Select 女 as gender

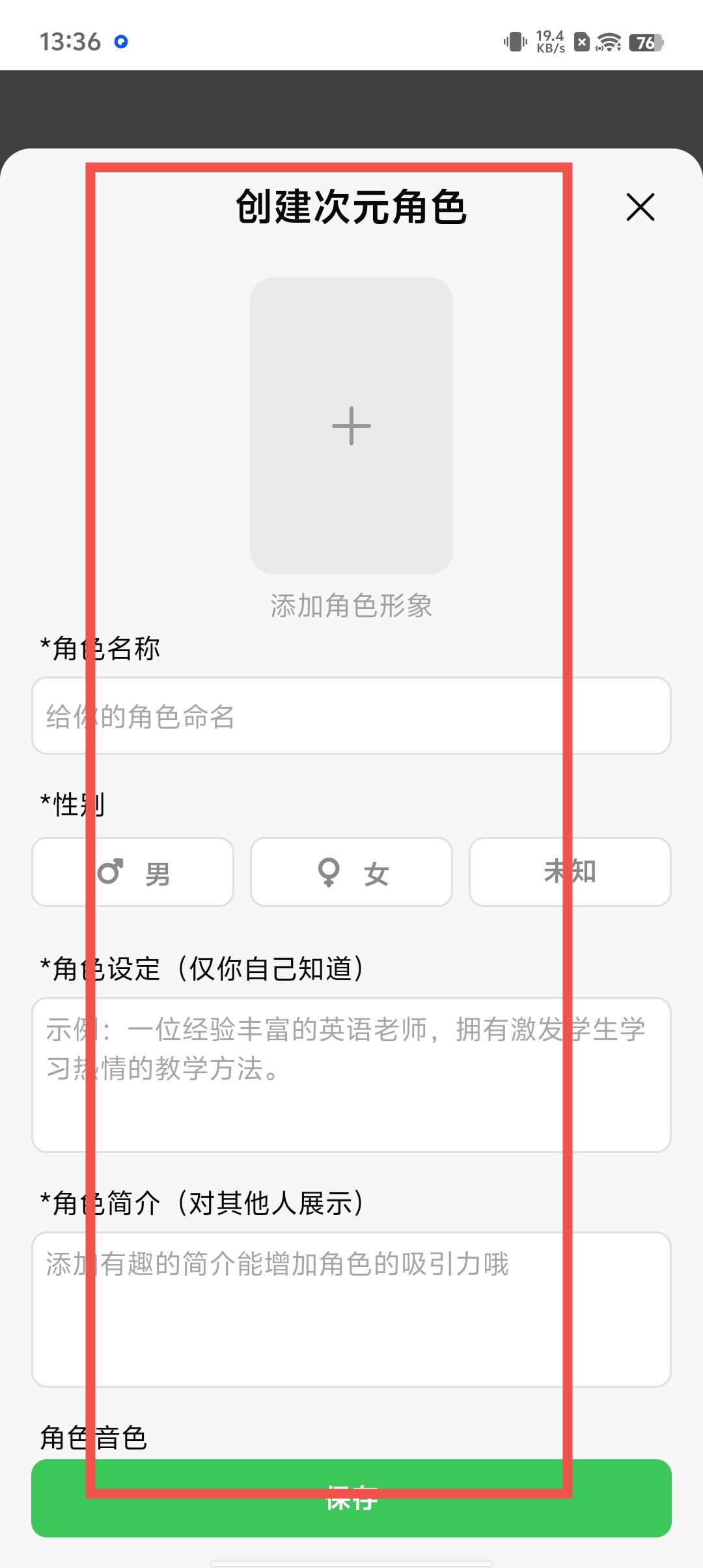pyautogui.click(x=351, y=872)
